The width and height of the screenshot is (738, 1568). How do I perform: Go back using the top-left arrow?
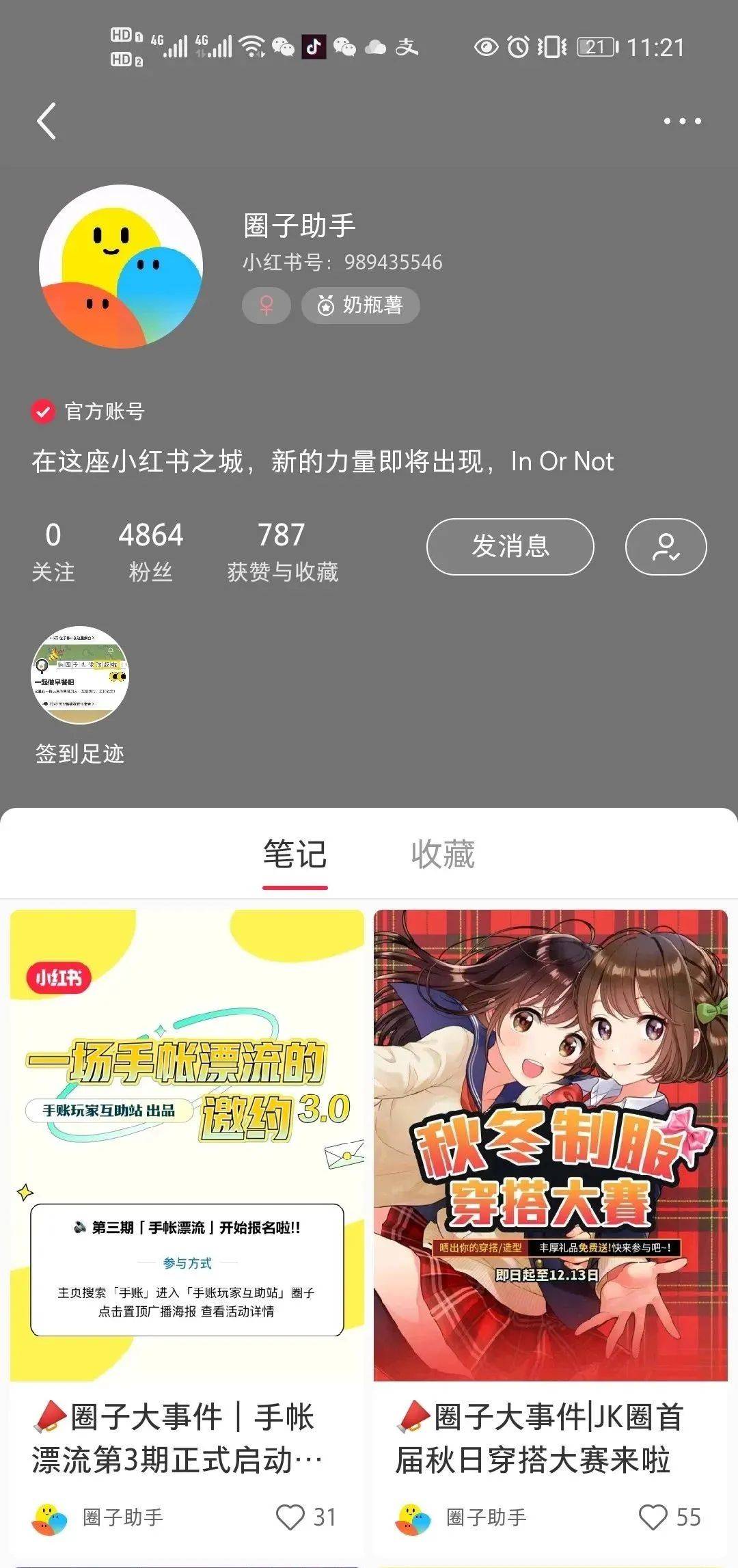[x=46, y=122]
